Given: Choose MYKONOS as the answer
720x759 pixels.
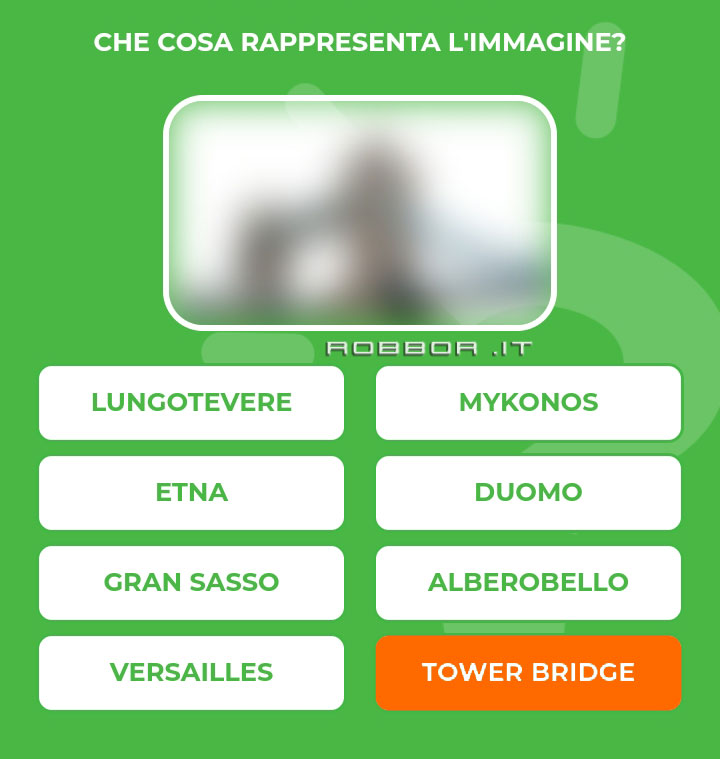Looking at the screenshot, I should coord(528,403).
